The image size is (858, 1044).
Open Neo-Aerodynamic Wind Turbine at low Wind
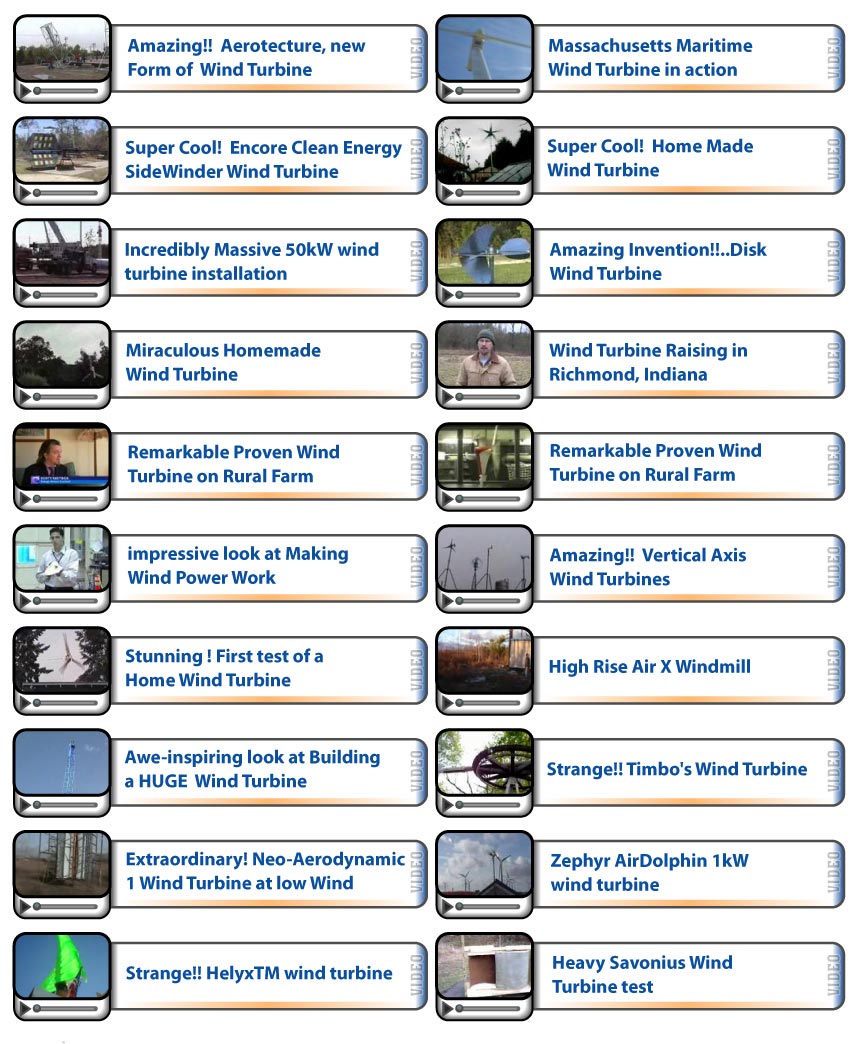point(264,871)
